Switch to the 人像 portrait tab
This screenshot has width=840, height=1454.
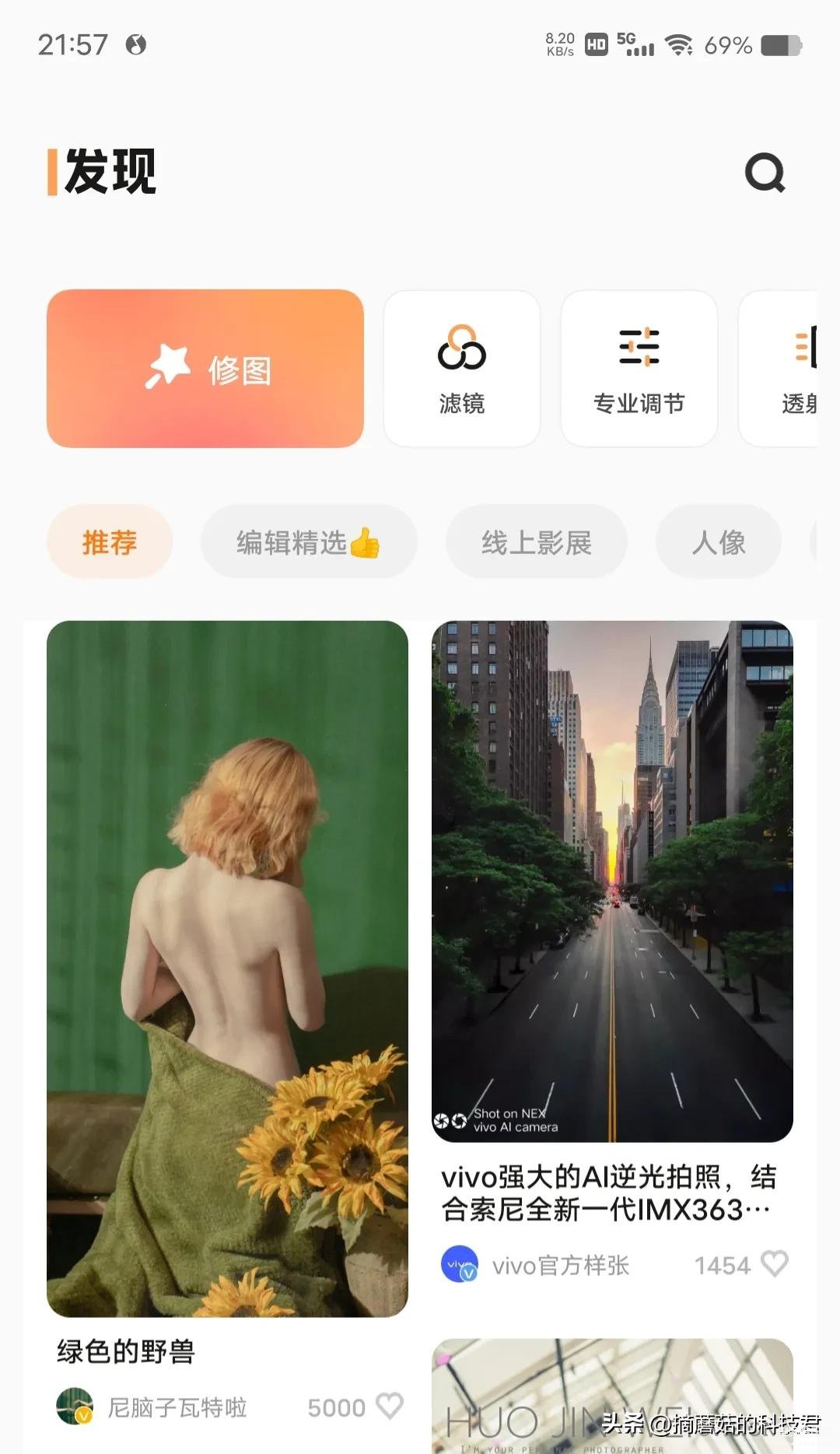[718, 541]
